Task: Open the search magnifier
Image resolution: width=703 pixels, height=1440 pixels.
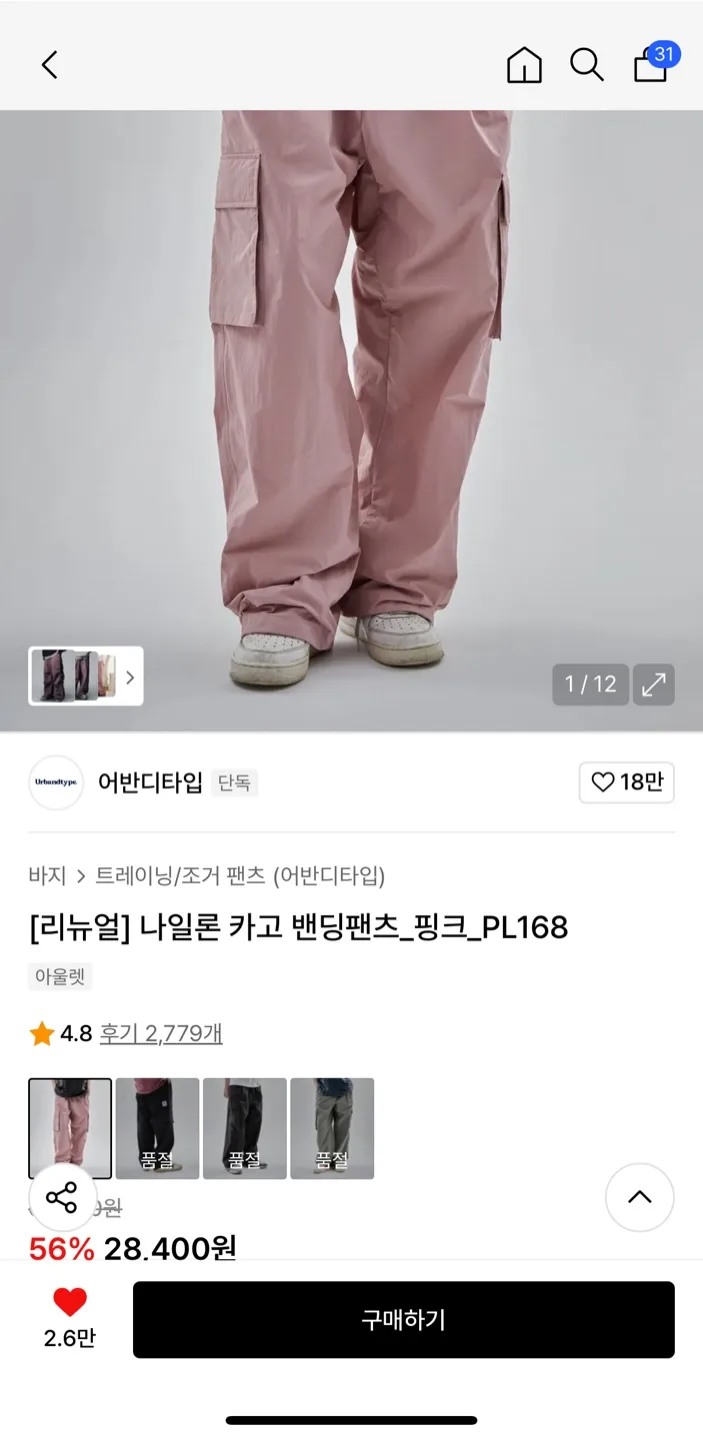Action: [x=587, y=65]
